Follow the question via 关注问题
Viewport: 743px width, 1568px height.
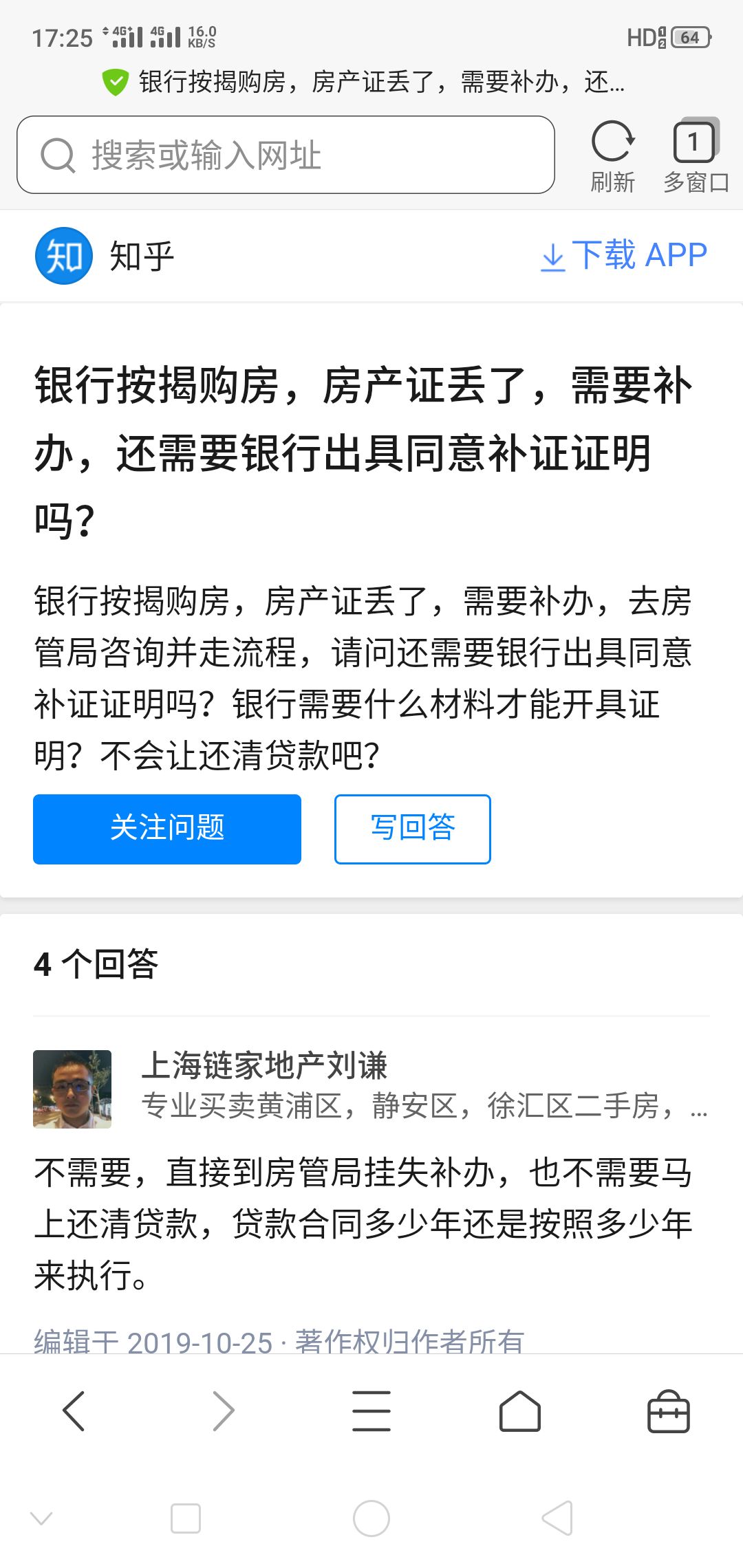167,829
